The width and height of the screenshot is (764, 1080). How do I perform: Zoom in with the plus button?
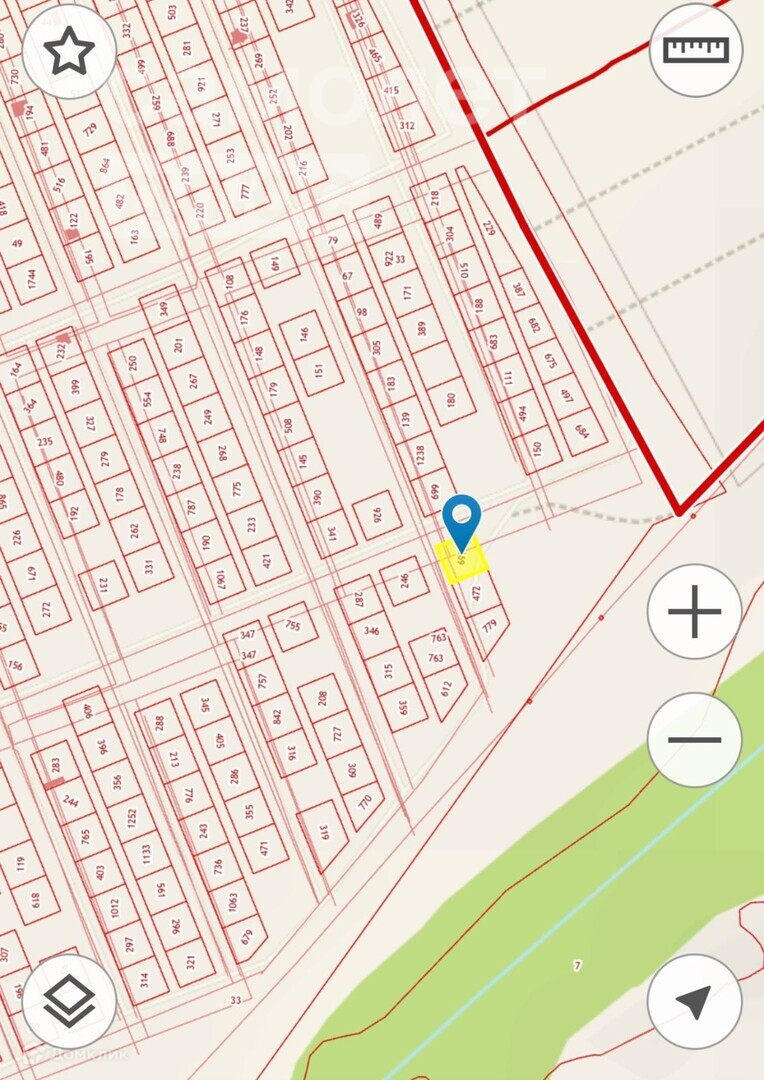(x=694, y=611)
